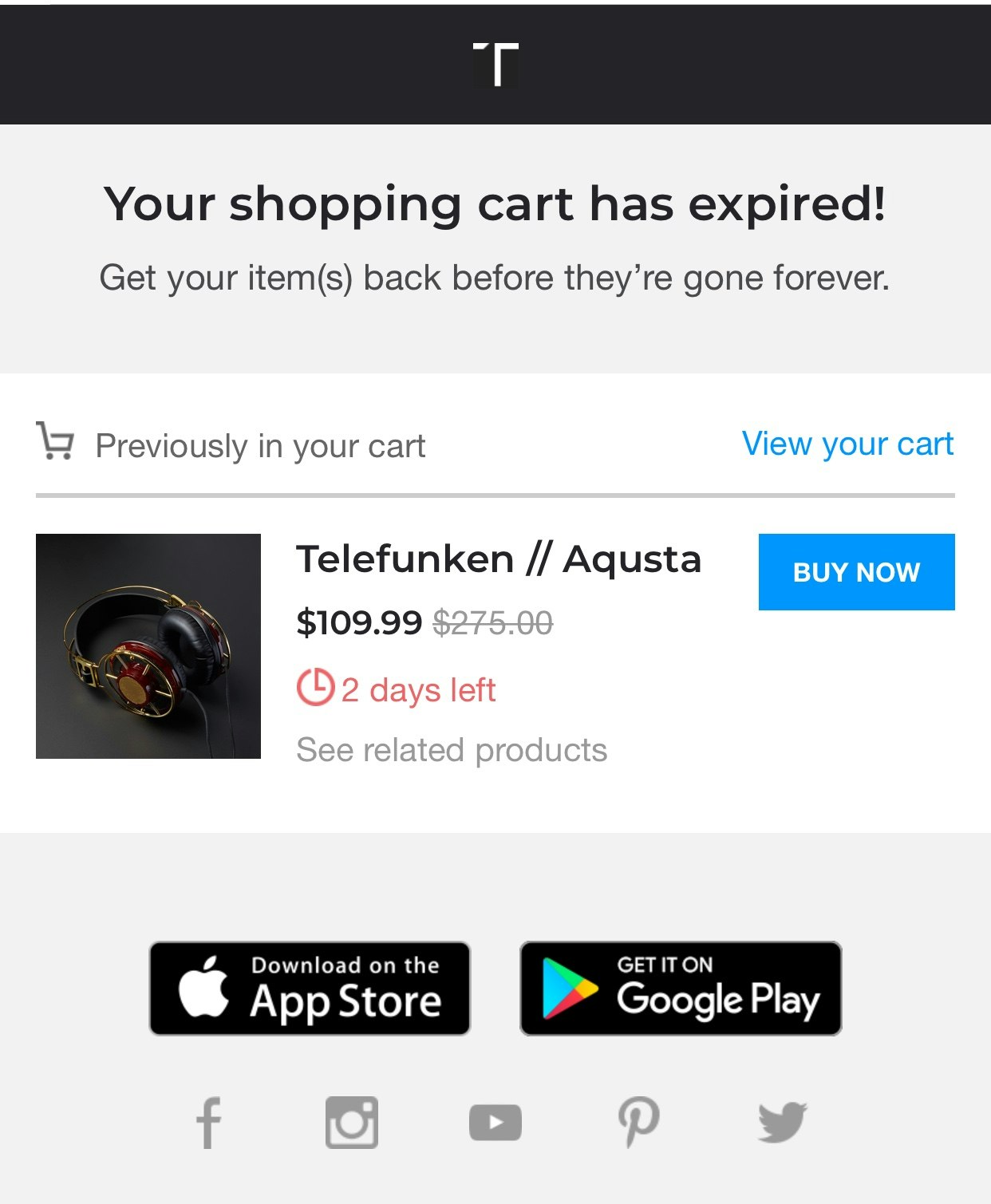Open the Pinterest page
This screenshot has height=1204, width=991.
[x=639, y=1123]
